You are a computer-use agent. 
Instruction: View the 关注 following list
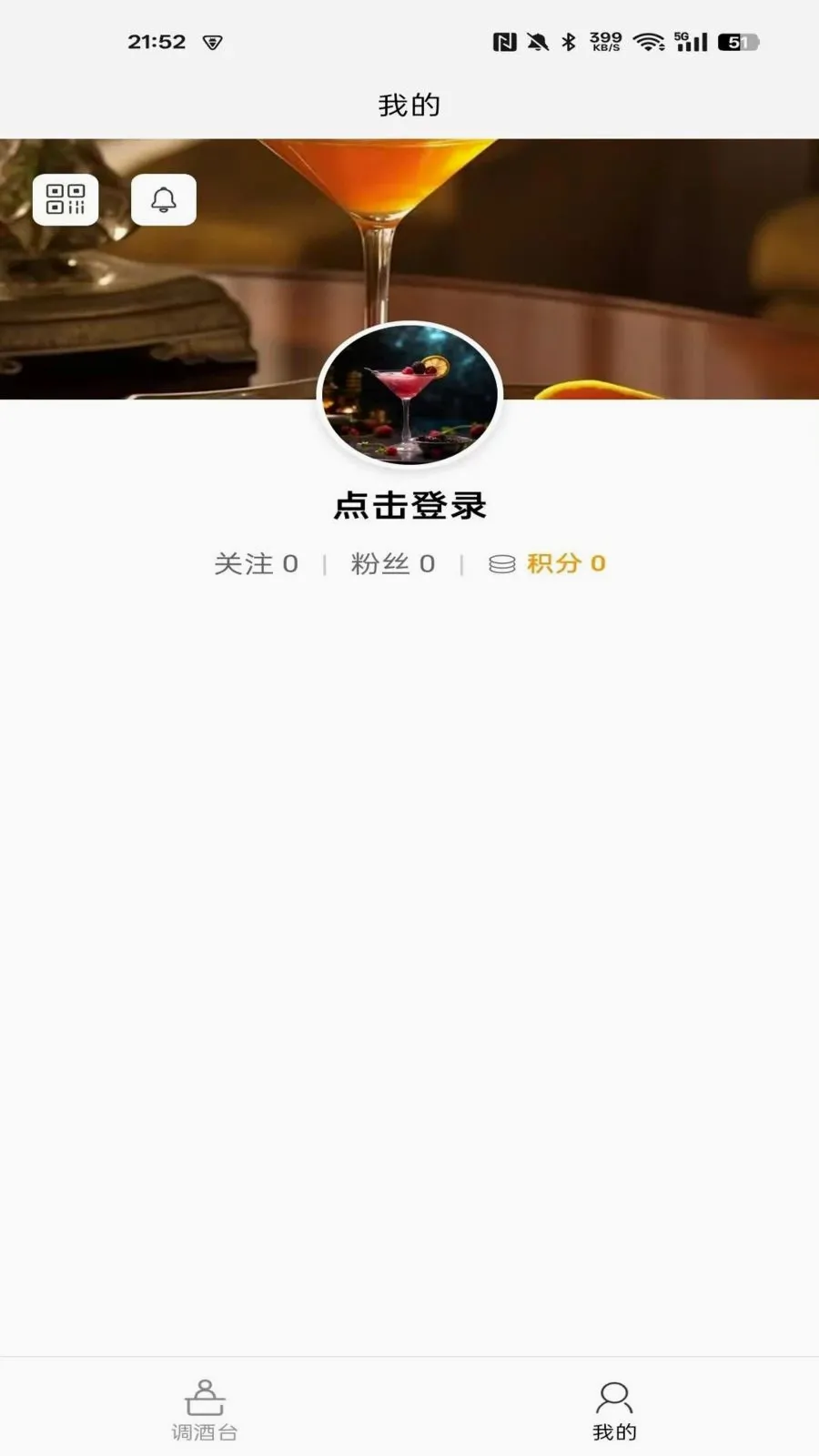(256, 564)
